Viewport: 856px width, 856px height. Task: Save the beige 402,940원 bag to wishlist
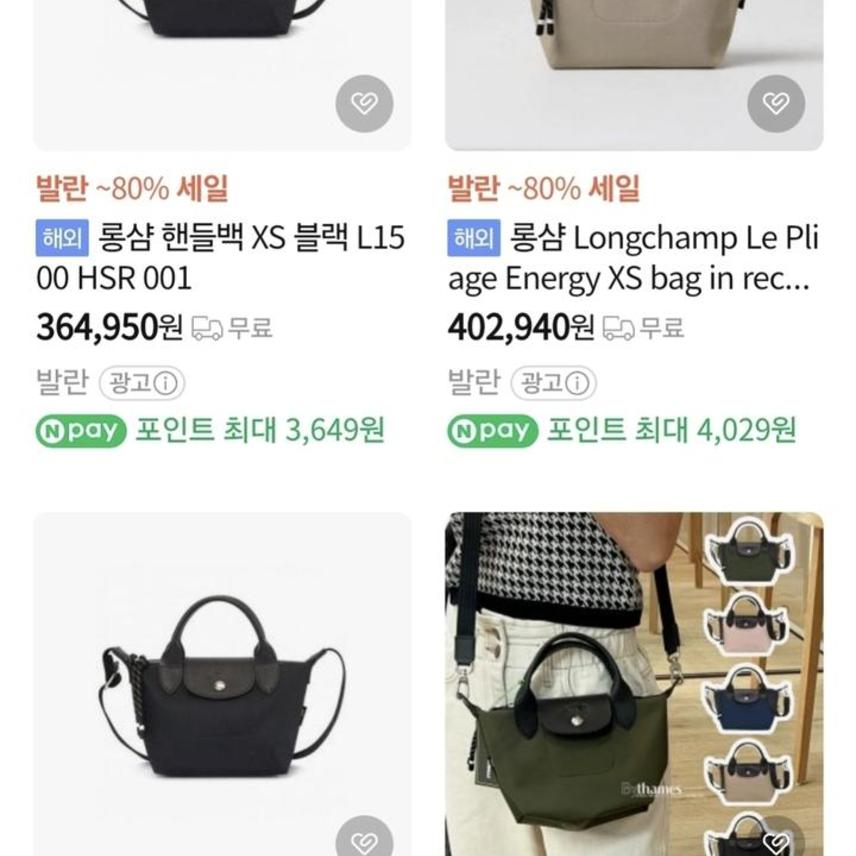(776, 103)
